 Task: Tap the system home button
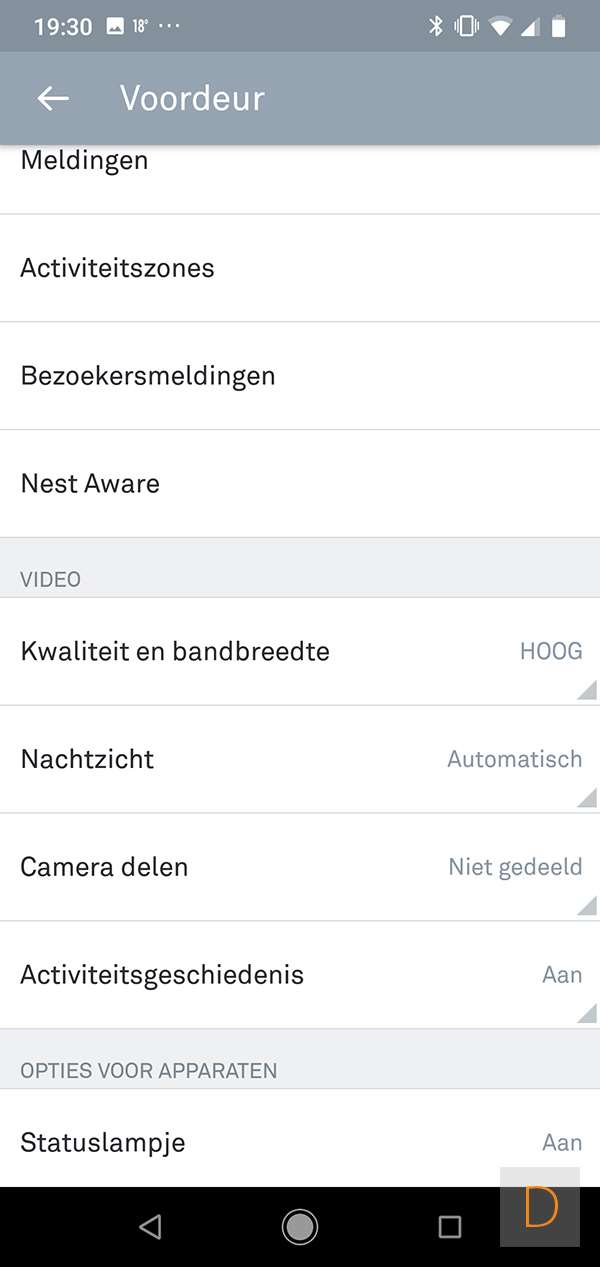pyautogui.click(x=300, y=1226)
